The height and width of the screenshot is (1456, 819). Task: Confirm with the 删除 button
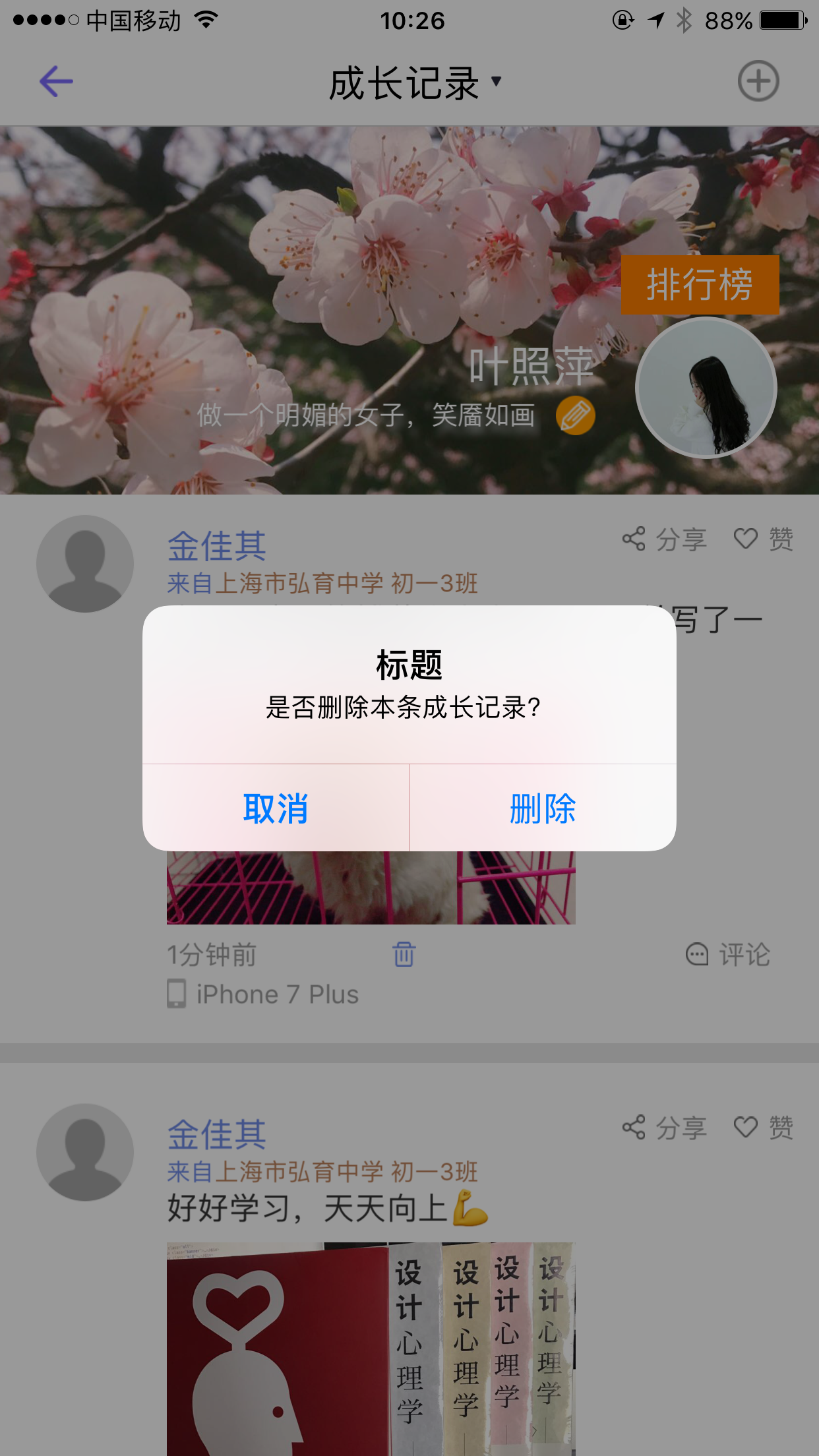pos(543,808)
